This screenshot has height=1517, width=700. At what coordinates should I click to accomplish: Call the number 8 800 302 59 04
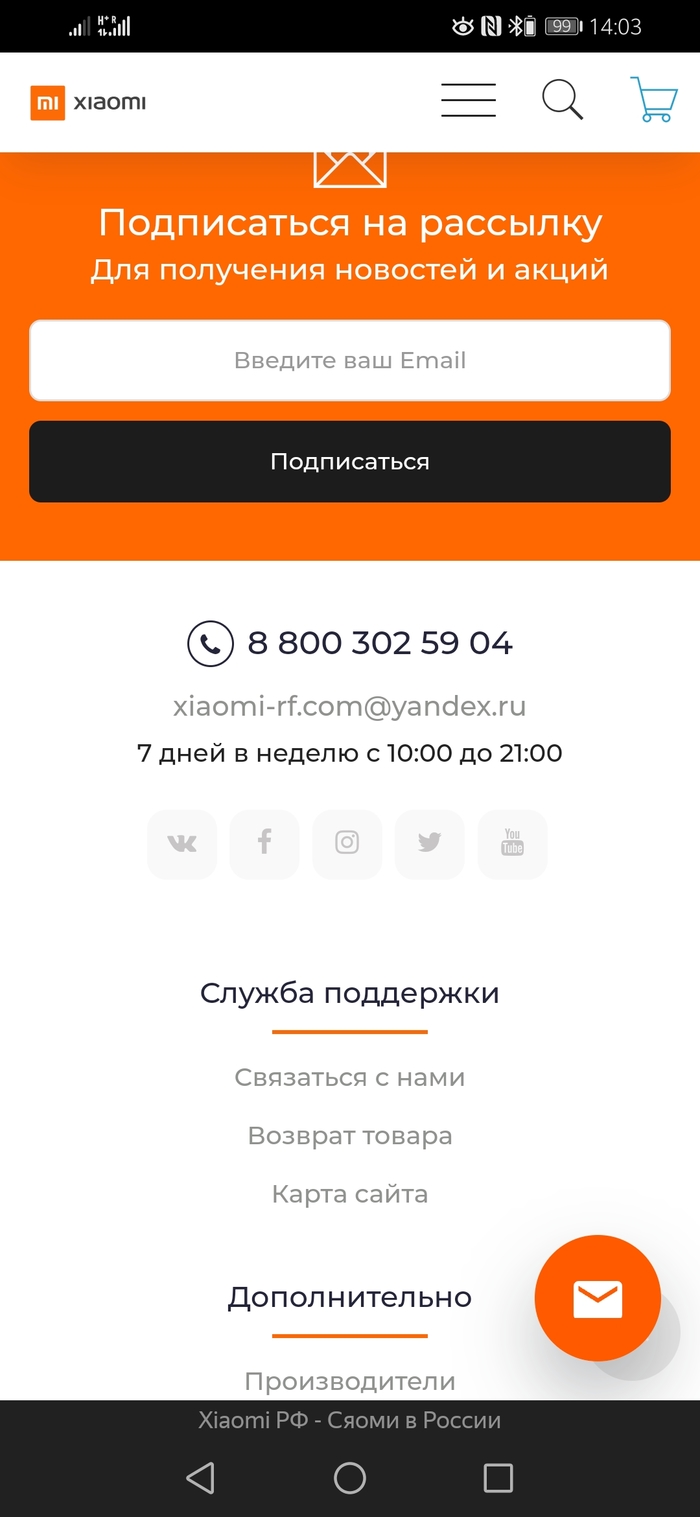pyautogui.click(x=378, y=643)
